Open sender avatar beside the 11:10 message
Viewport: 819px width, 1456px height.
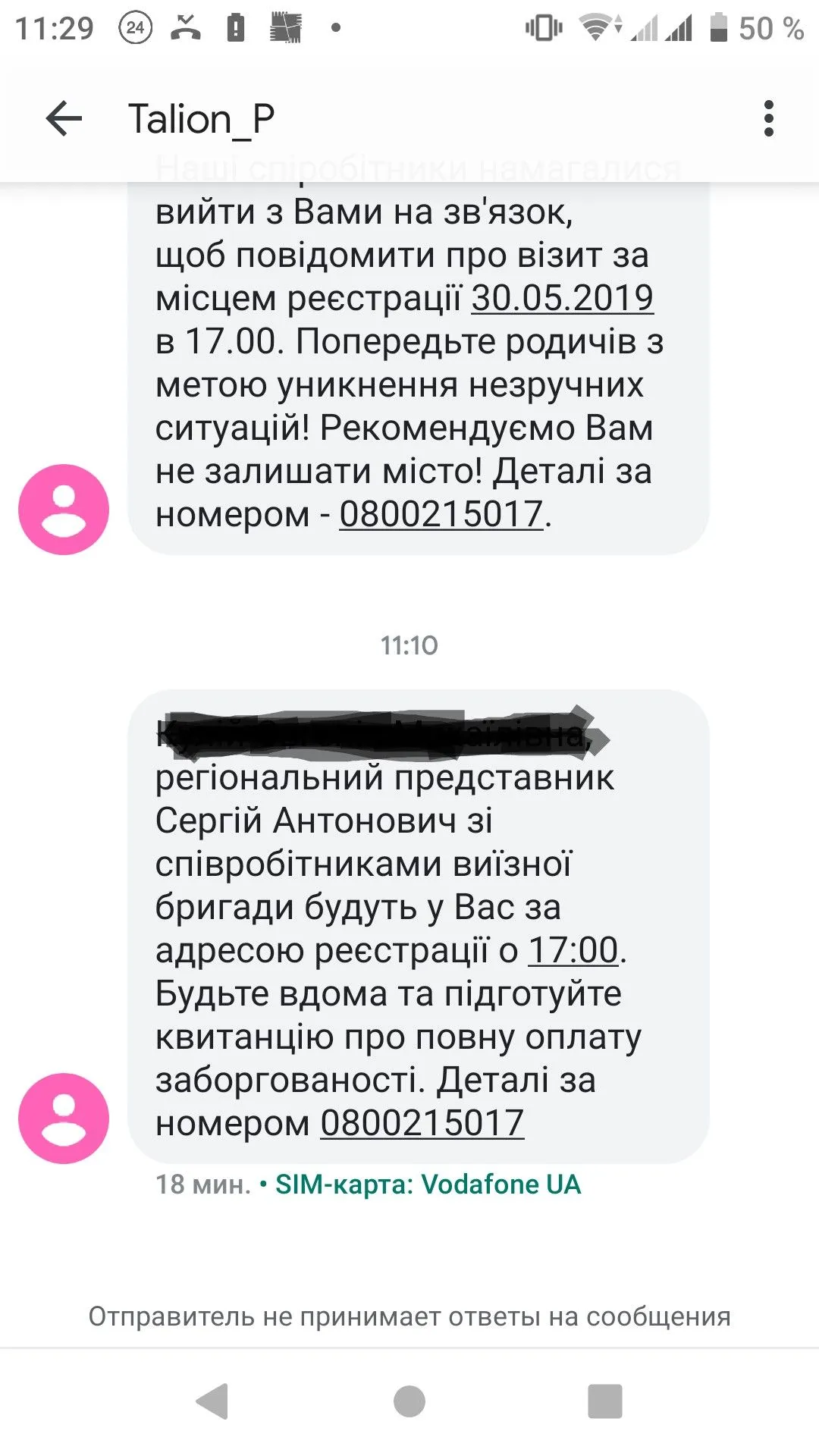point(64,1119)
